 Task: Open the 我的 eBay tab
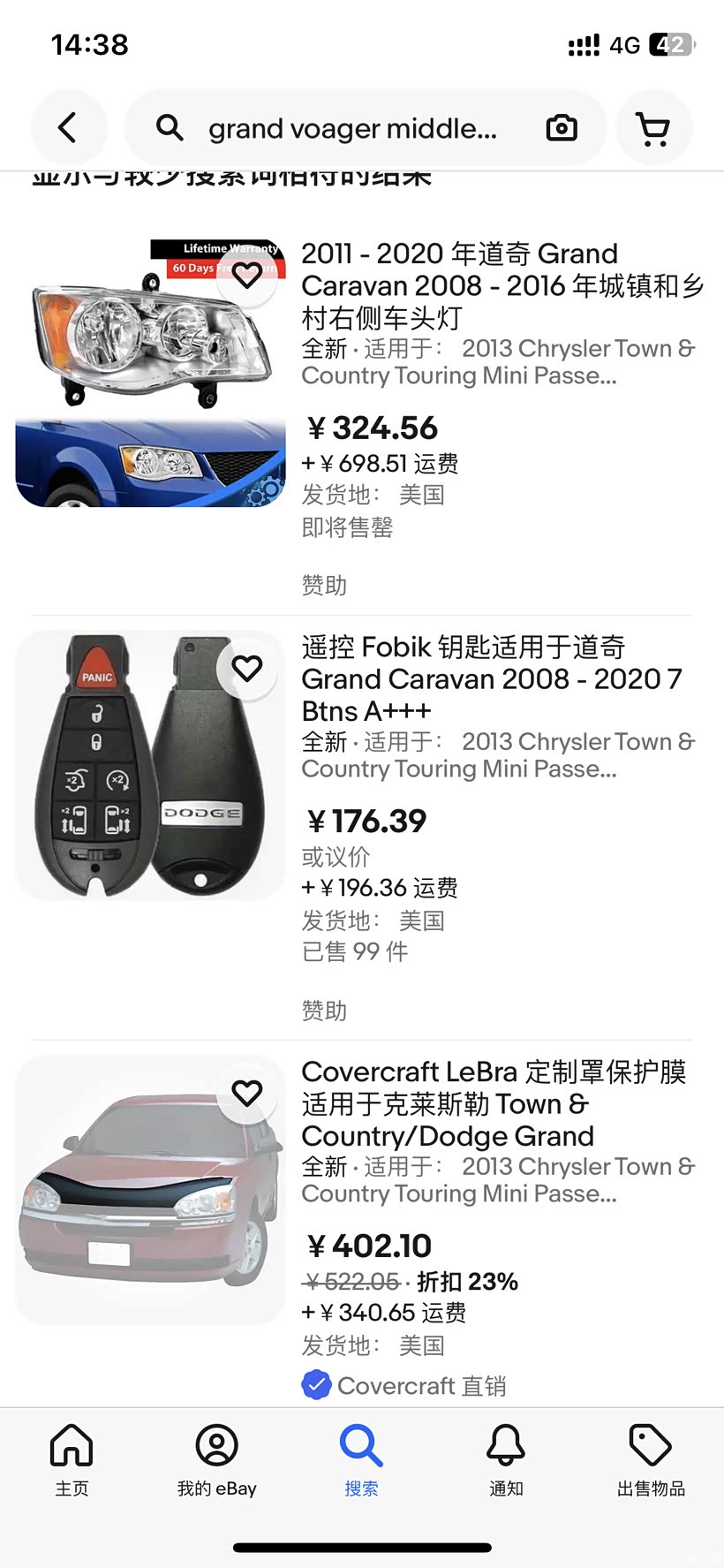(216, 1459)
